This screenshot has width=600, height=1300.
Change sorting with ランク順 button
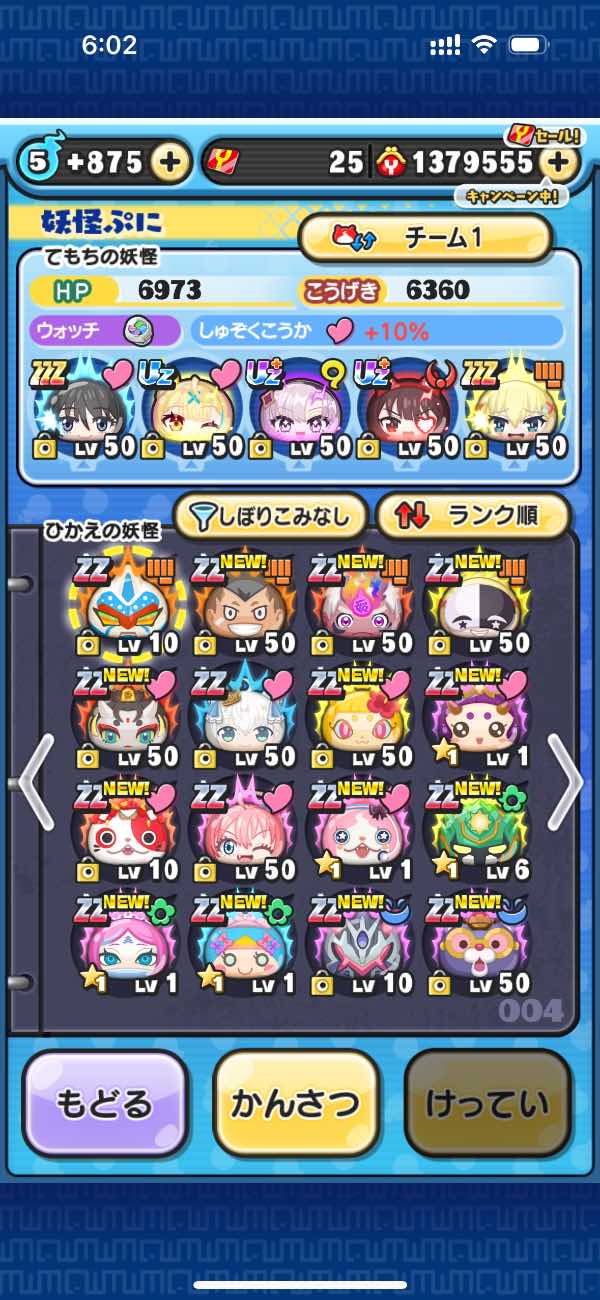pyautogui.click(x=472, y=516)
